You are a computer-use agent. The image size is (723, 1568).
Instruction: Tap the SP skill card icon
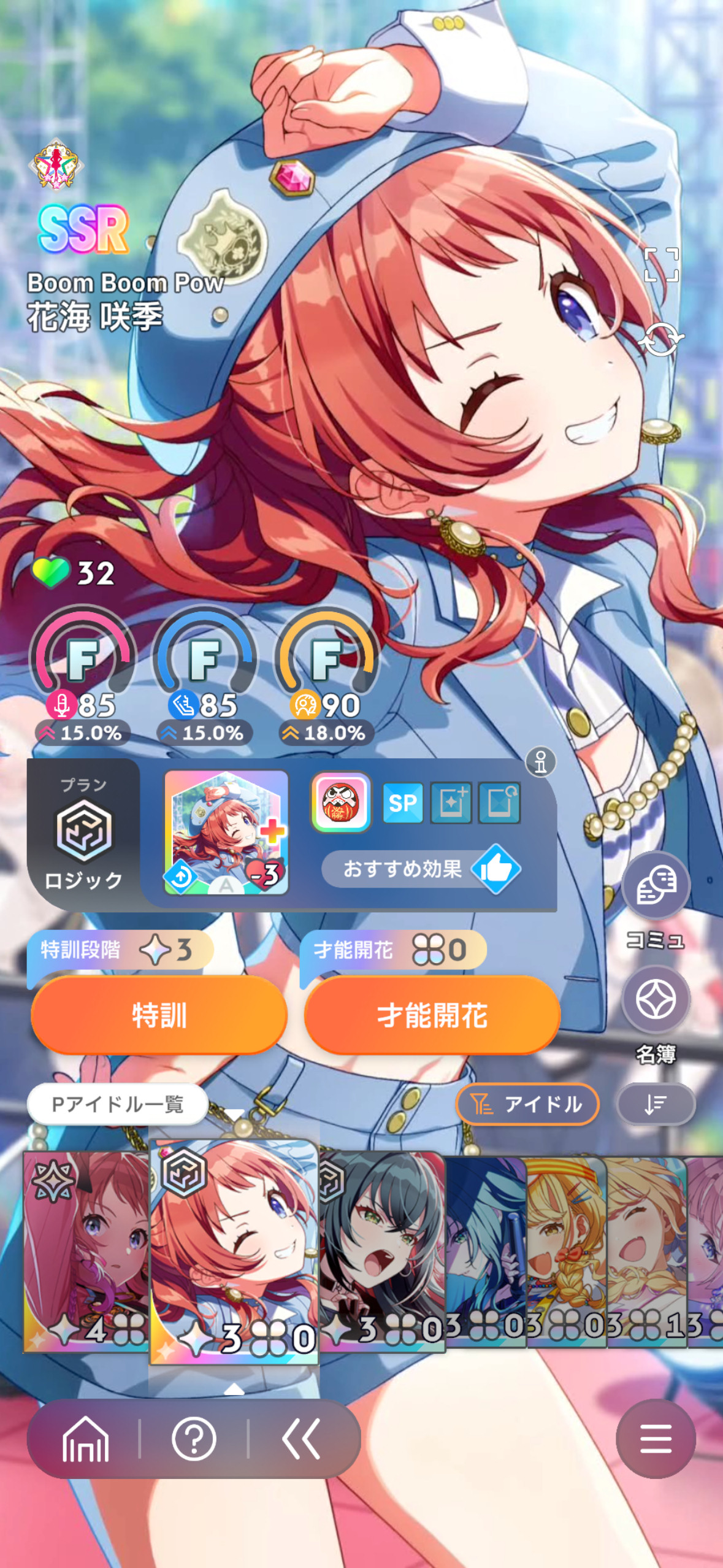[403, 802]
